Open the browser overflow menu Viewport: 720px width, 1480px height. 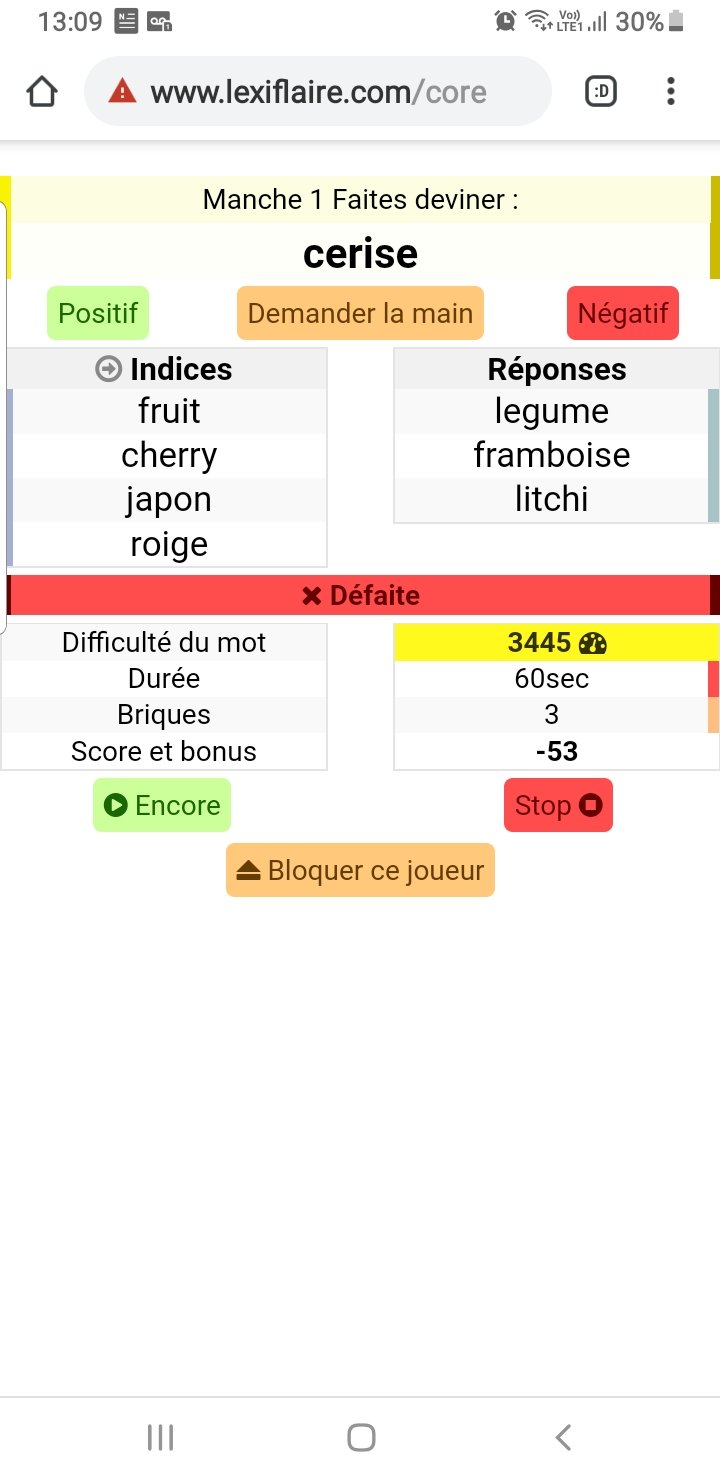coord(670,92)
